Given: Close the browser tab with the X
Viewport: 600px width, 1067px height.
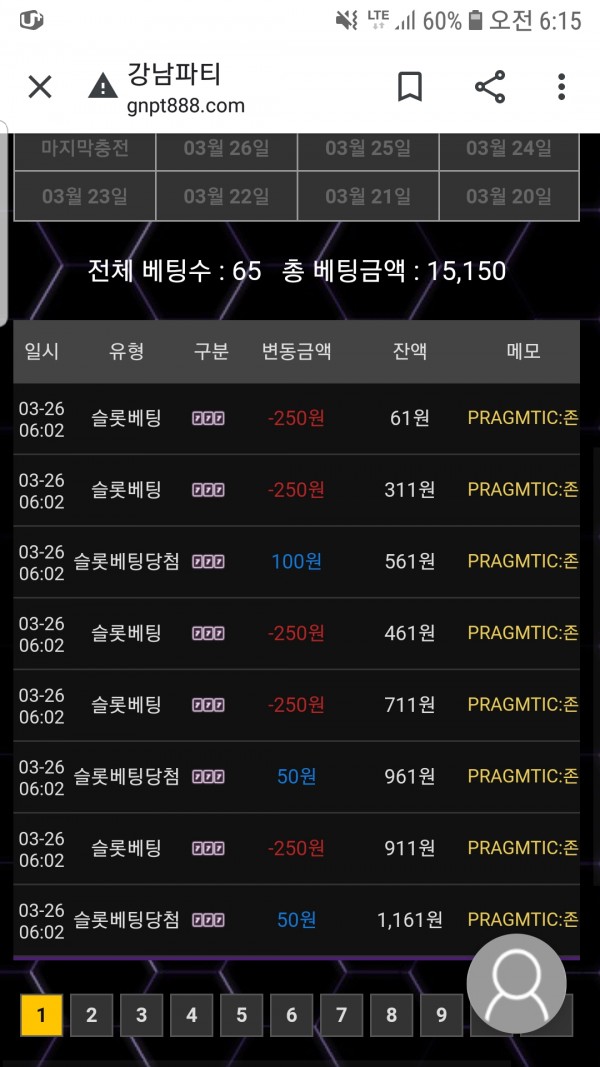Looking at the screenshot, I should tap(40, 87).
